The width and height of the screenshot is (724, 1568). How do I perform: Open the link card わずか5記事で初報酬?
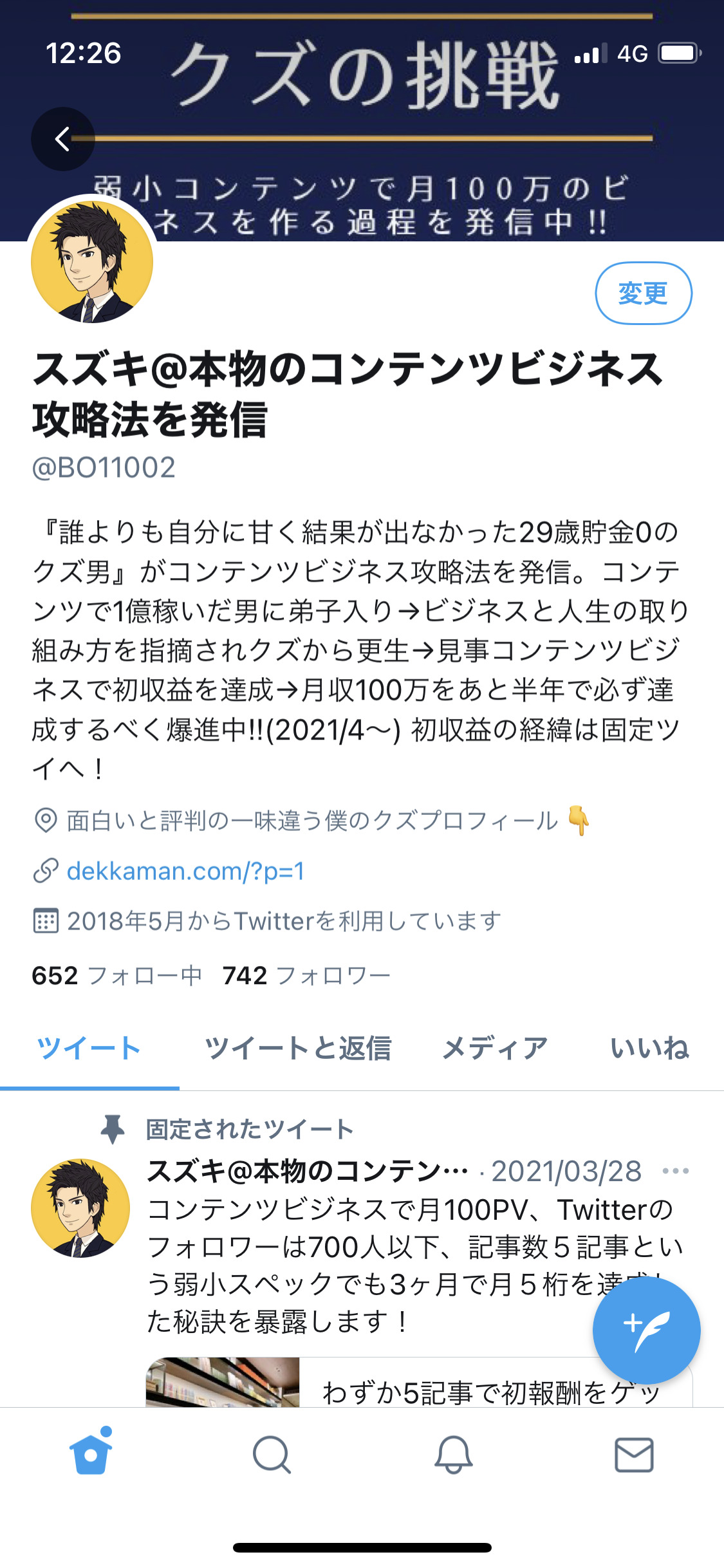[x=419, y=1382]
